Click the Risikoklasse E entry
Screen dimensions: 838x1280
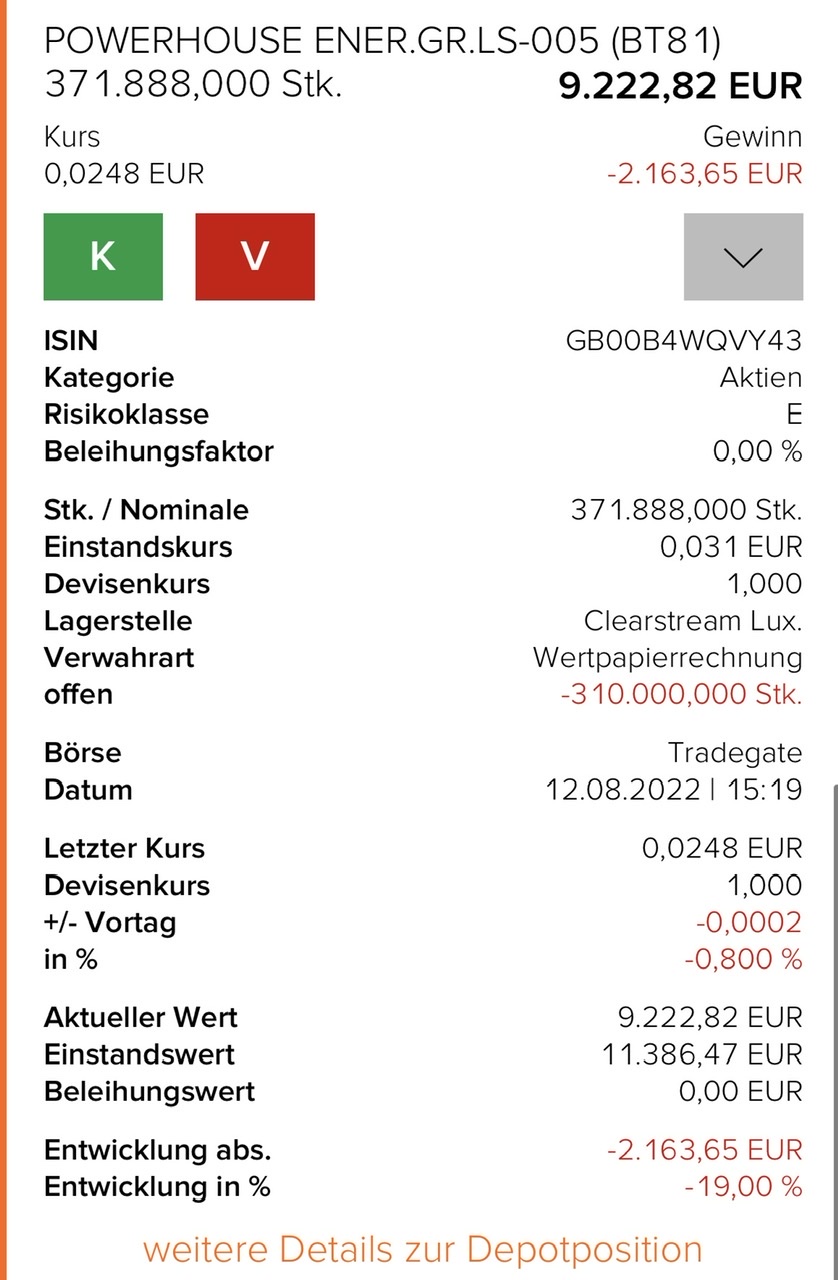point(793,414)
